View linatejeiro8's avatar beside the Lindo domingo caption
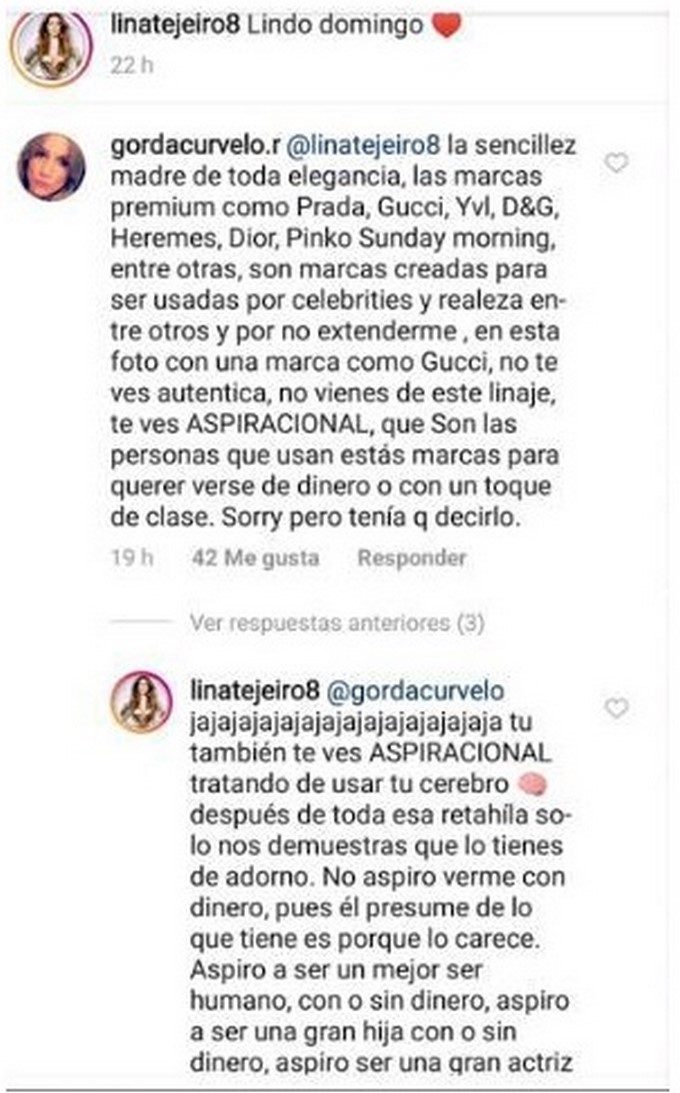680x1093 pixels. pos(51,50)
